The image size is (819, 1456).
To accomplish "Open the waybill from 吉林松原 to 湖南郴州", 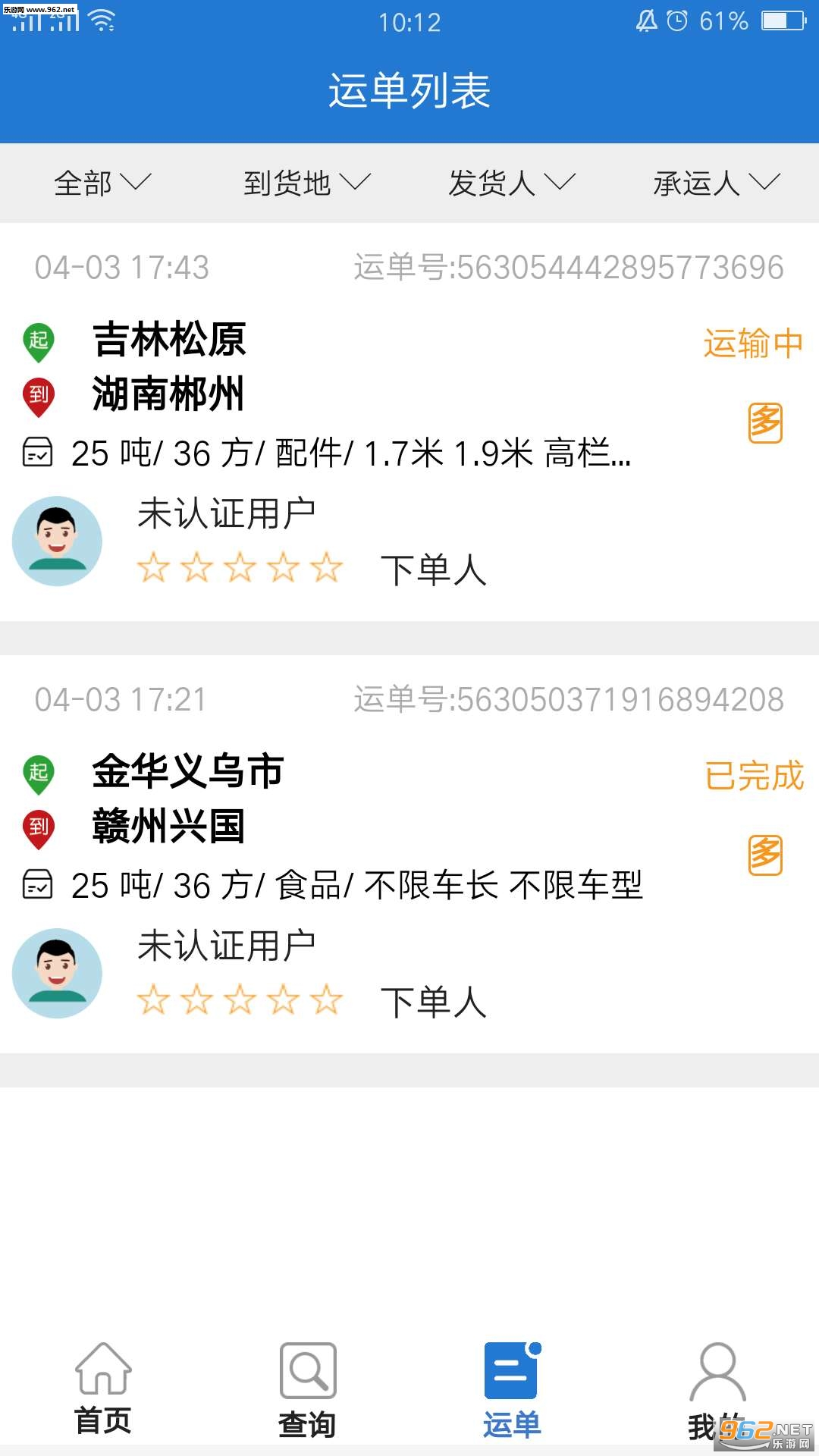I will click(x=409, y=422).
